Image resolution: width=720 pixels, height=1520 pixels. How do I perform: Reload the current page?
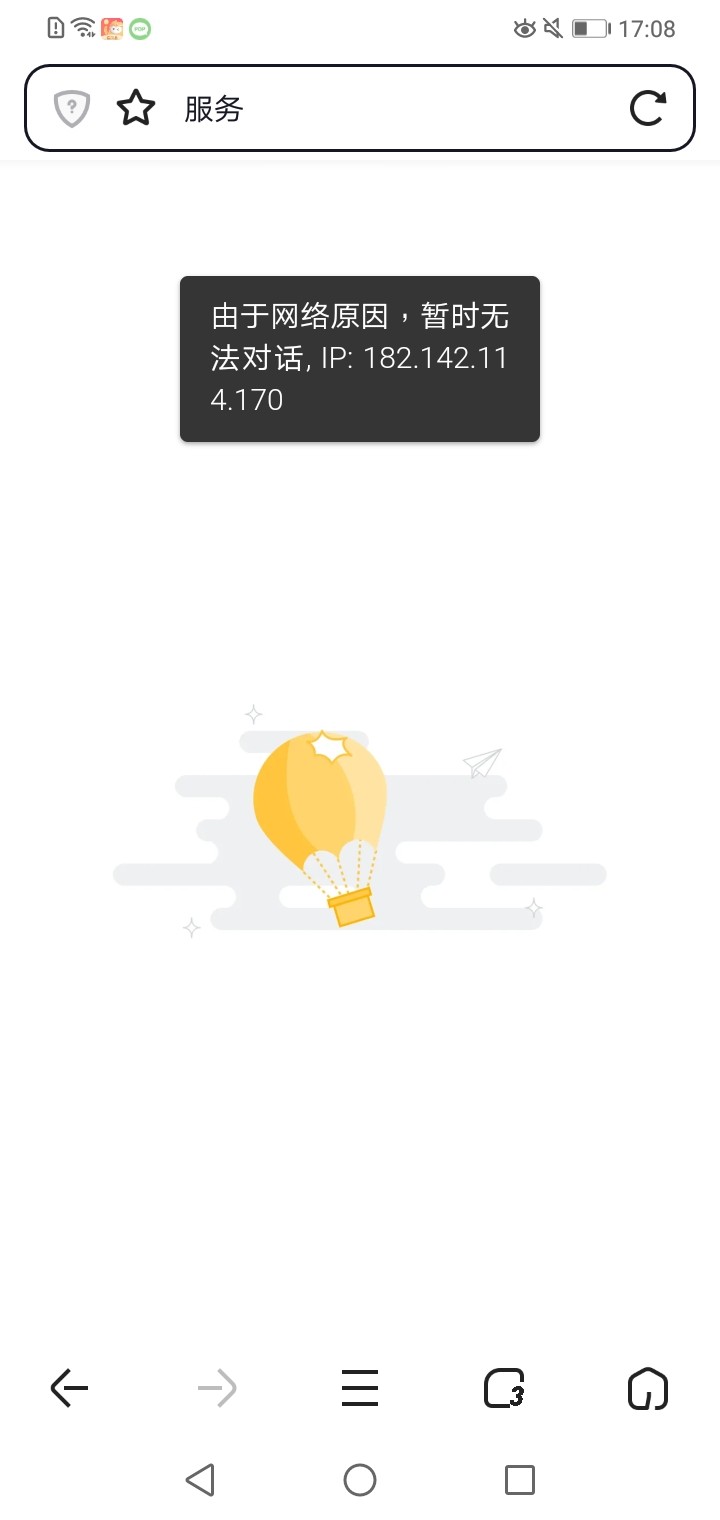click(647, 108)
